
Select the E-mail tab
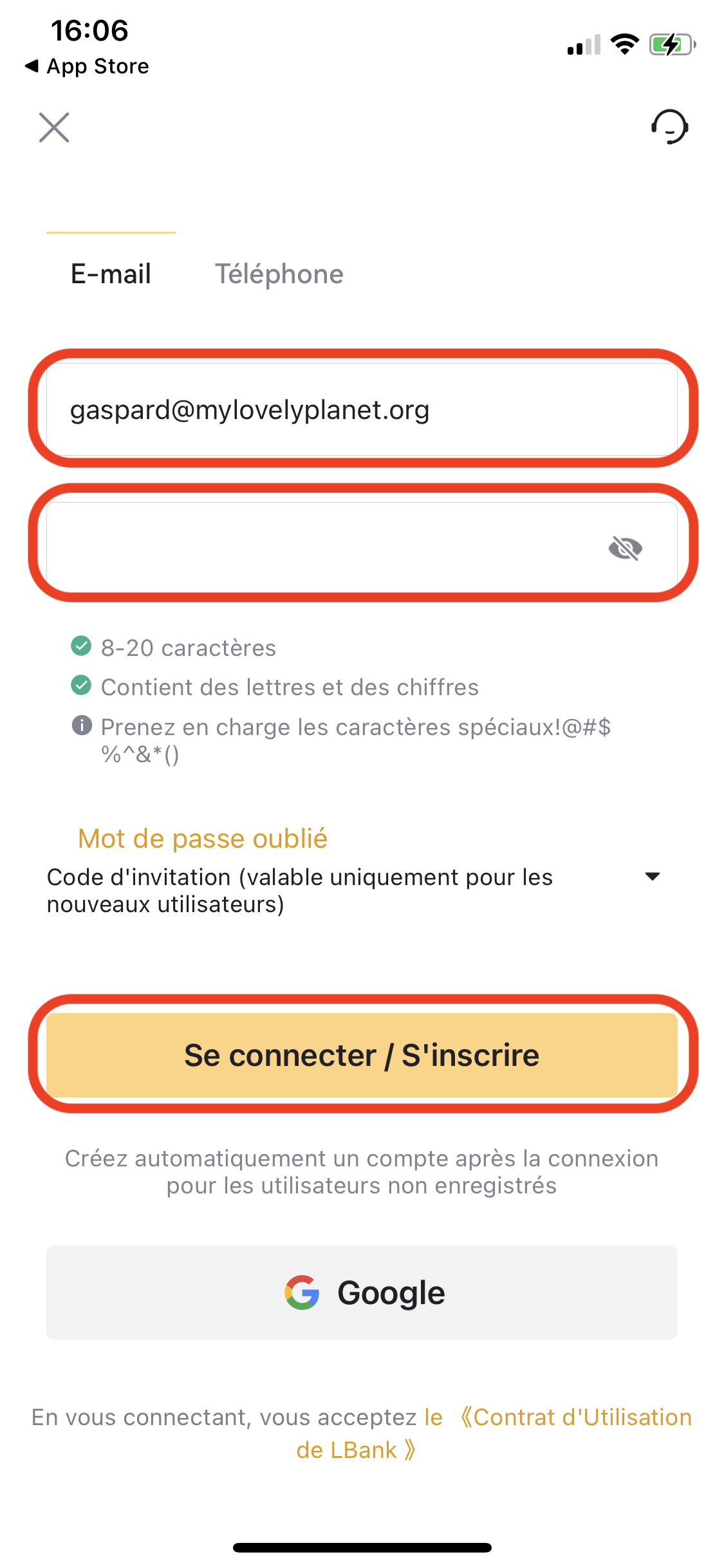tap(111, 274)
